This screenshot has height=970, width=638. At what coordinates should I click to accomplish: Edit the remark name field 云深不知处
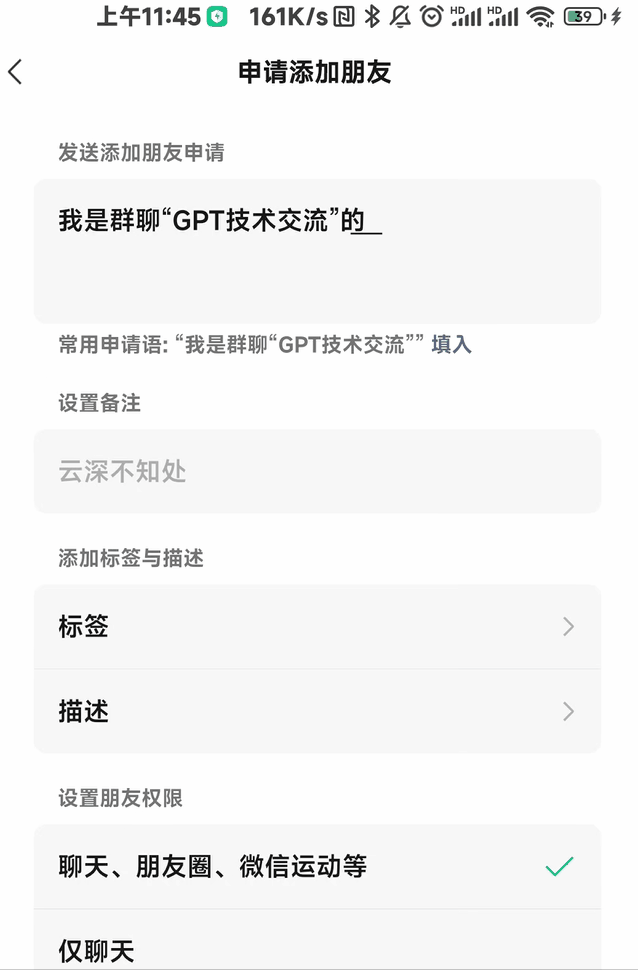coord(317,471)
